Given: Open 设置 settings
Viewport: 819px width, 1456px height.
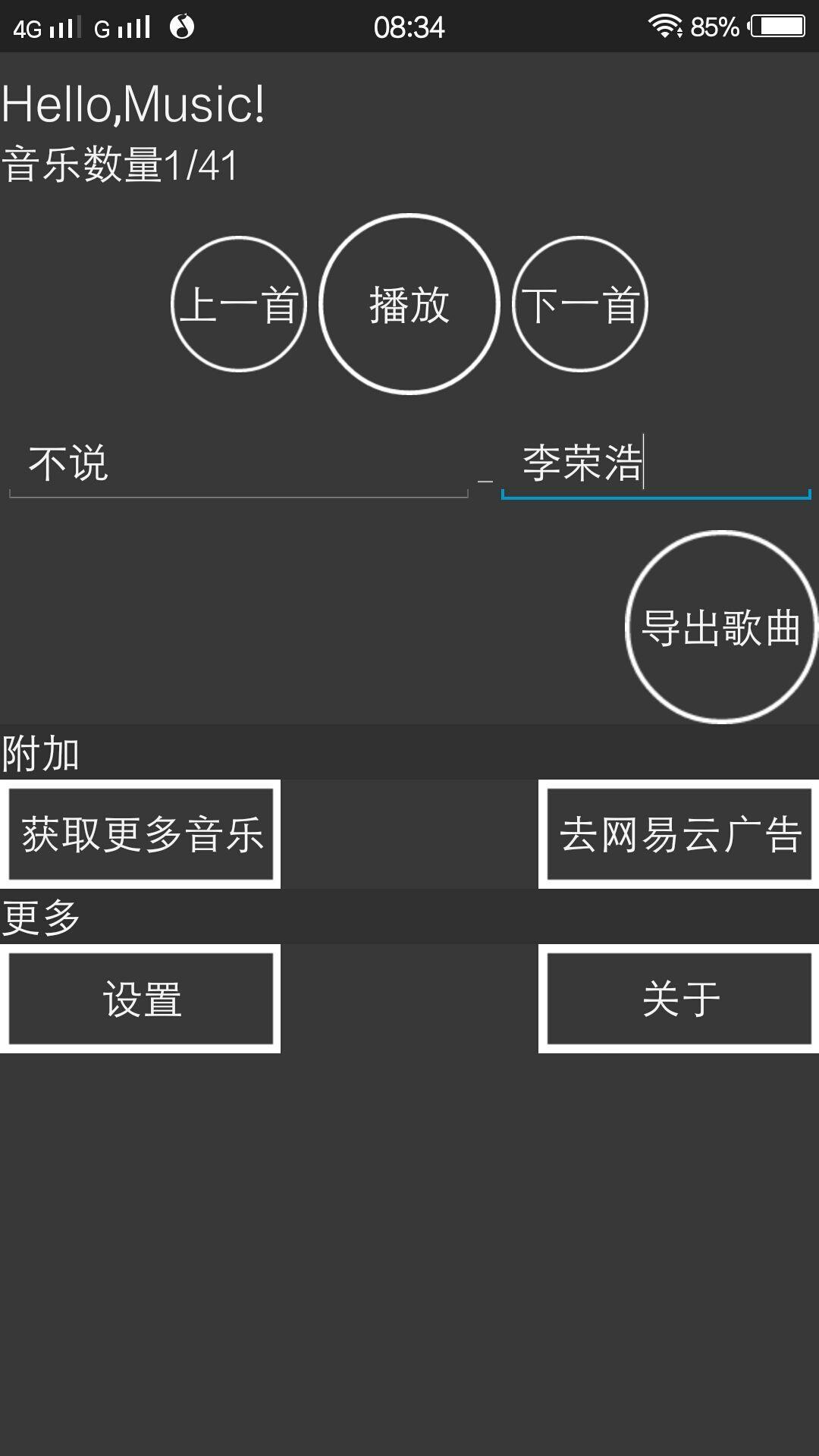Looking at the screenshot, I should click(140, 999).
